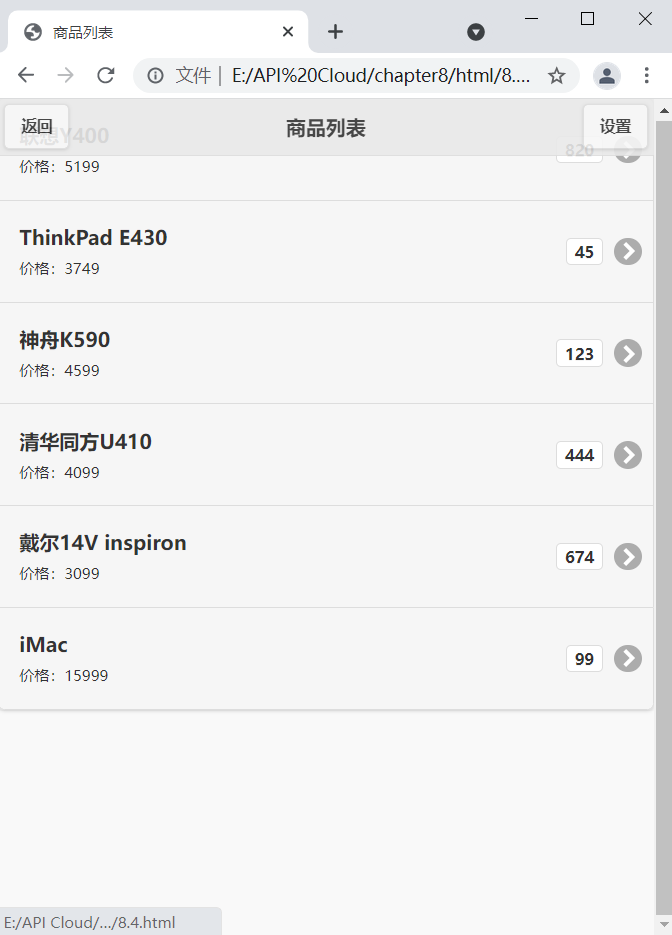672x935 pixels.
Task: Open the 设置 settings button
Action: 615,127
